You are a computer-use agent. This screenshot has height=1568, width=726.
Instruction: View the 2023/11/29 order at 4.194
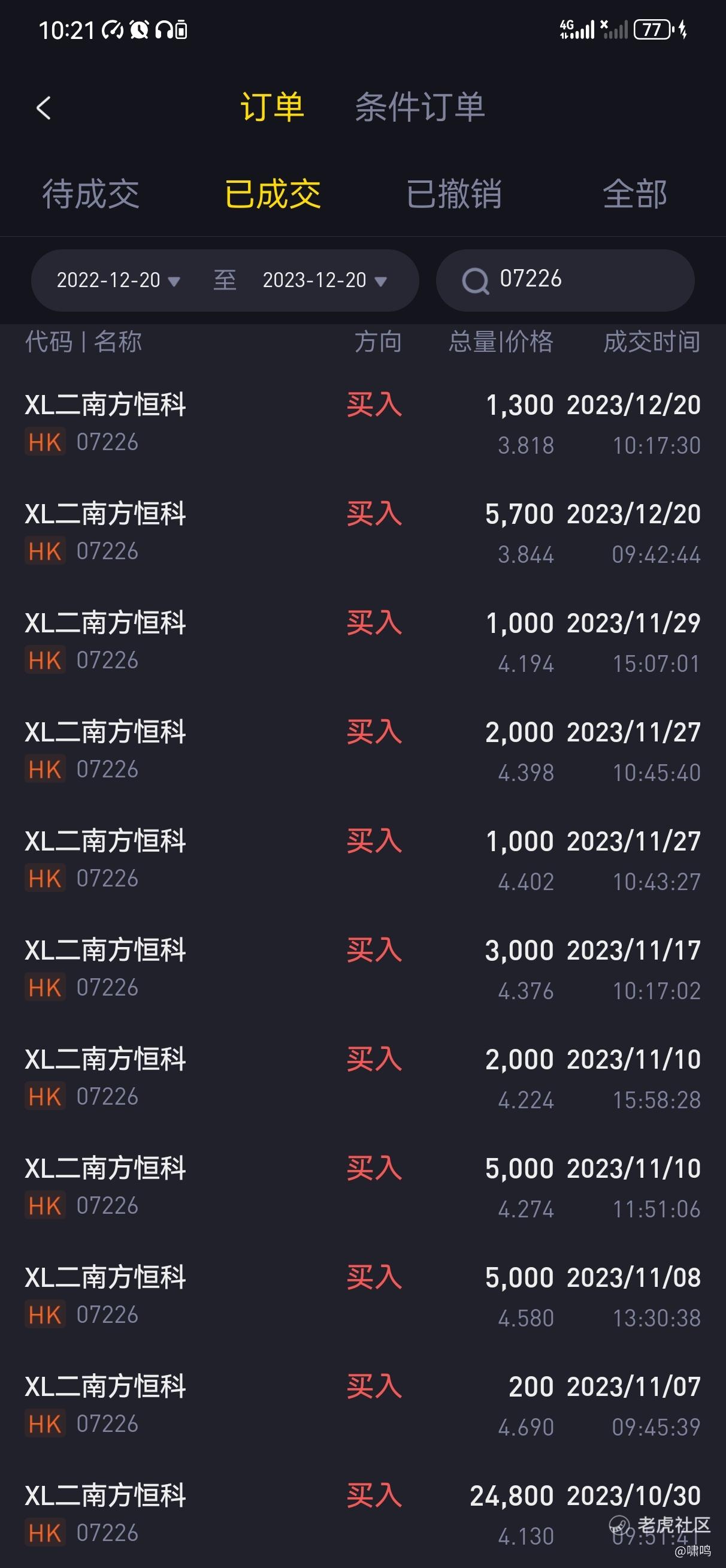click(x=362, y=641)
